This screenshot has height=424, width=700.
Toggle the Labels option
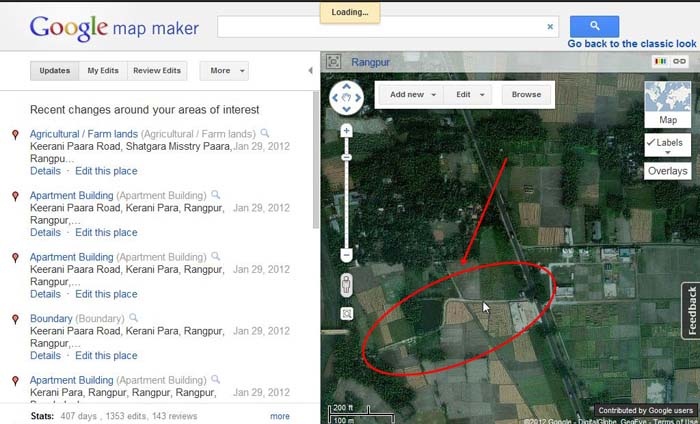coord(668,144)
